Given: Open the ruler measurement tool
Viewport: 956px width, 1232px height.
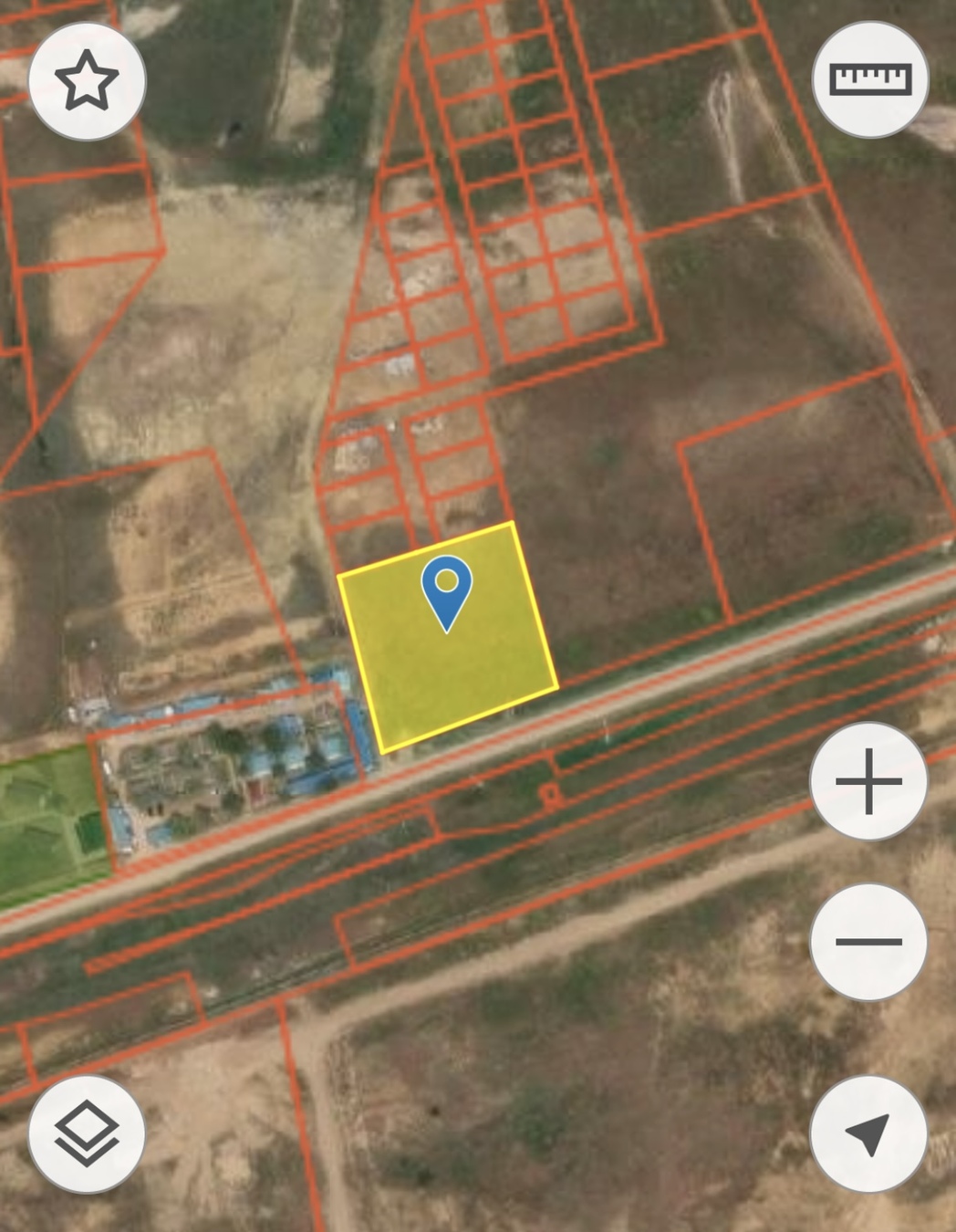Looking at the screenshot, I should click(869, 79).
